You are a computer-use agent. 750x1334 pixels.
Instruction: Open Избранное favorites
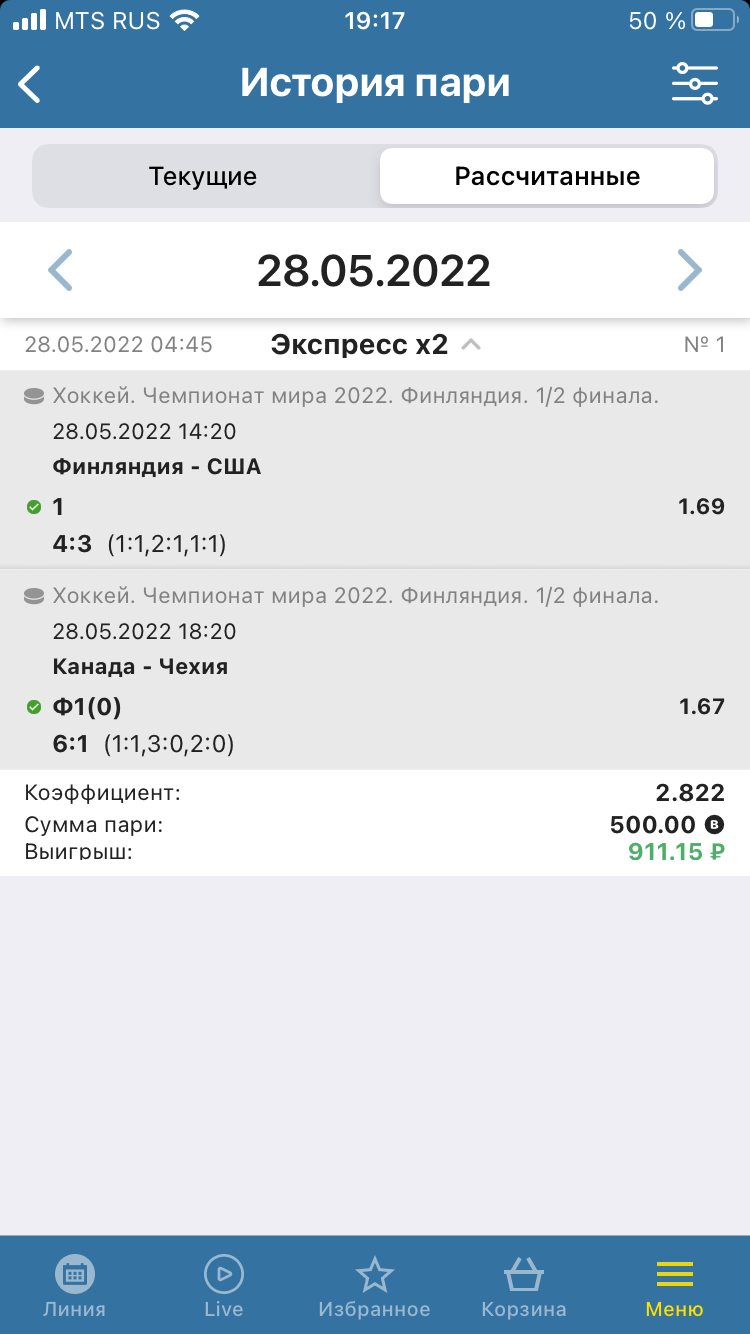[x=374, y=1286]
